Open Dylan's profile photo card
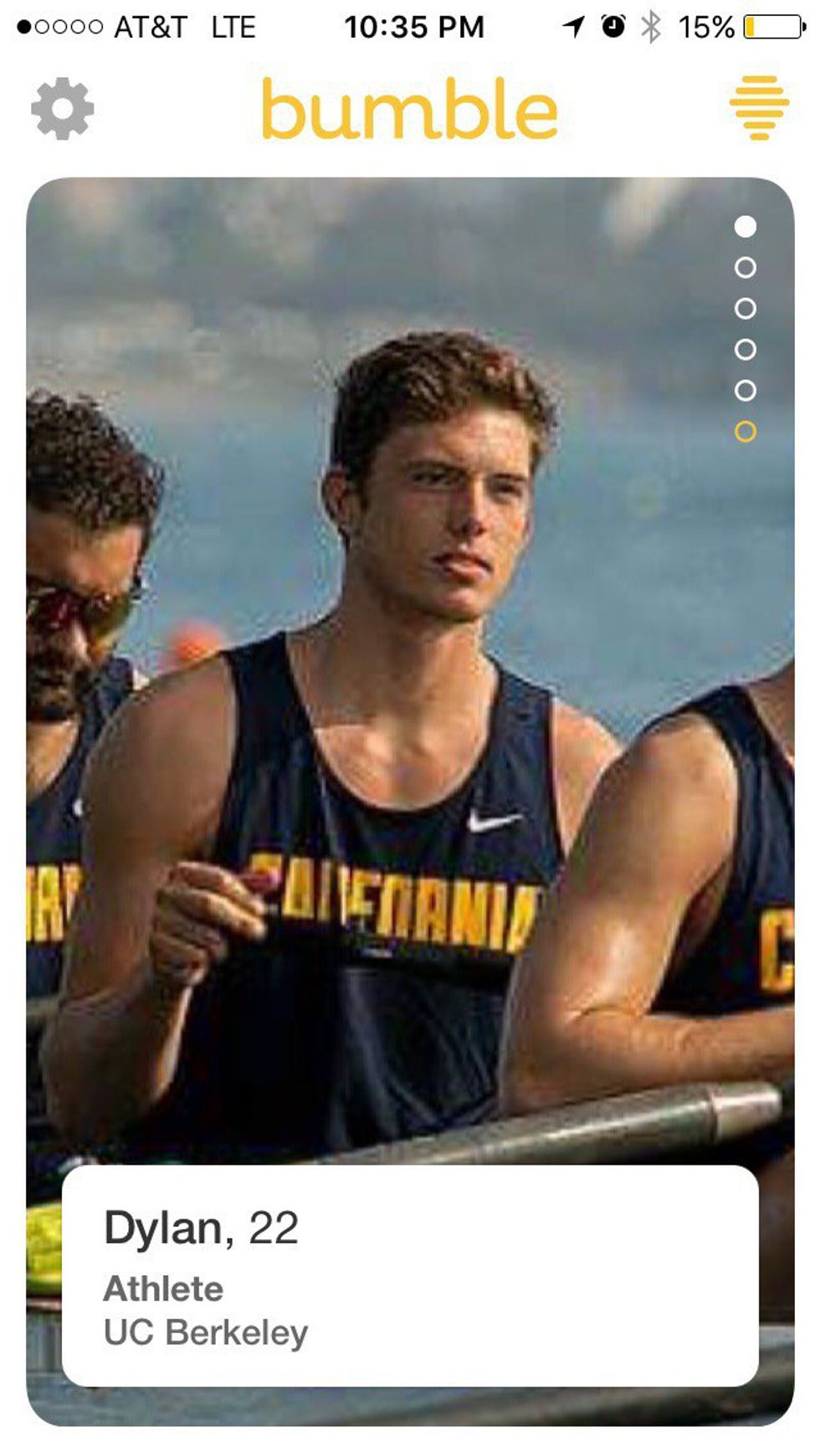The image size is (820, 1456). tap(410, 669)
